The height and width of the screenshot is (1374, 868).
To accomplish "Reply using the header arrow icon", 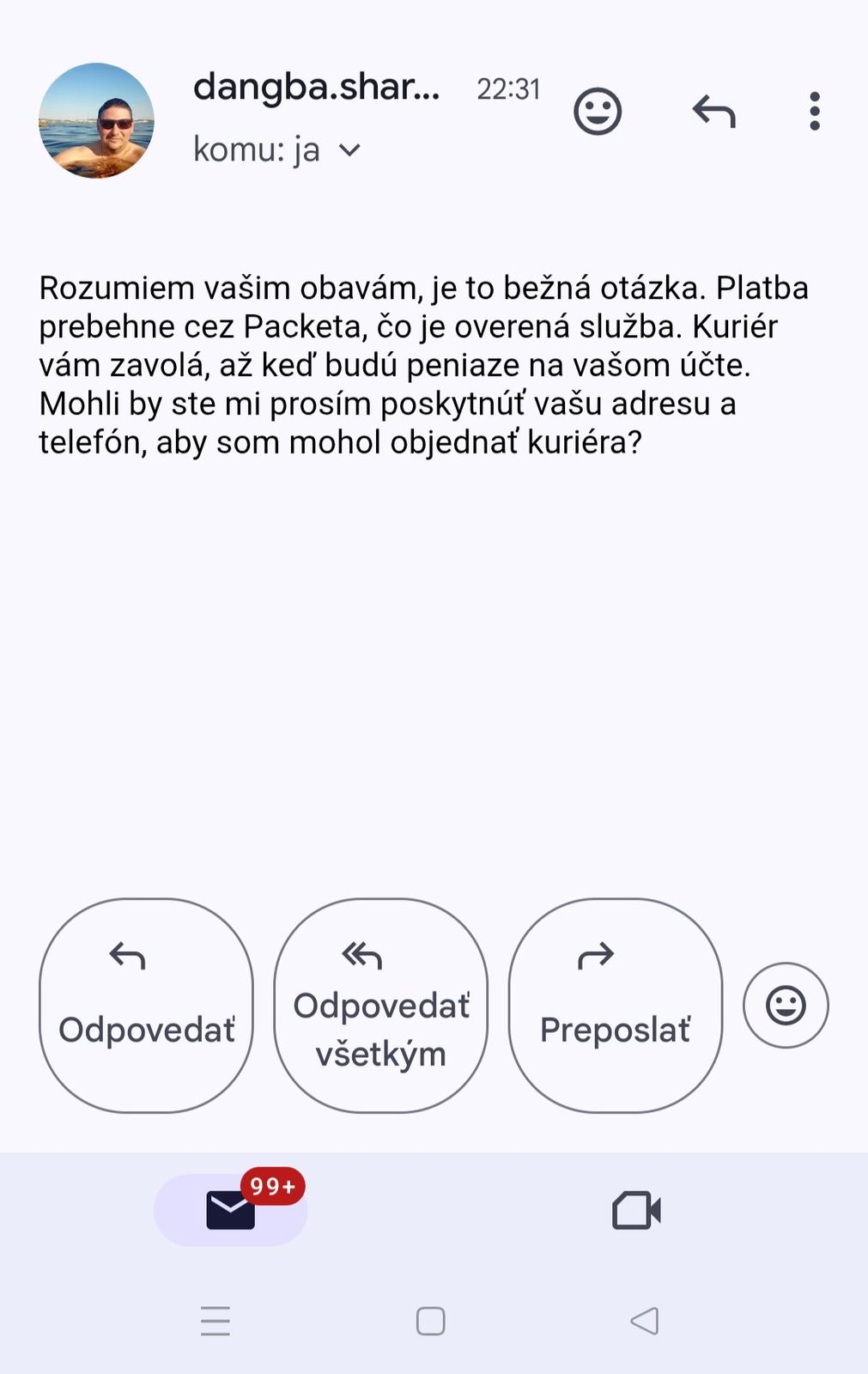I will (714, 111).
